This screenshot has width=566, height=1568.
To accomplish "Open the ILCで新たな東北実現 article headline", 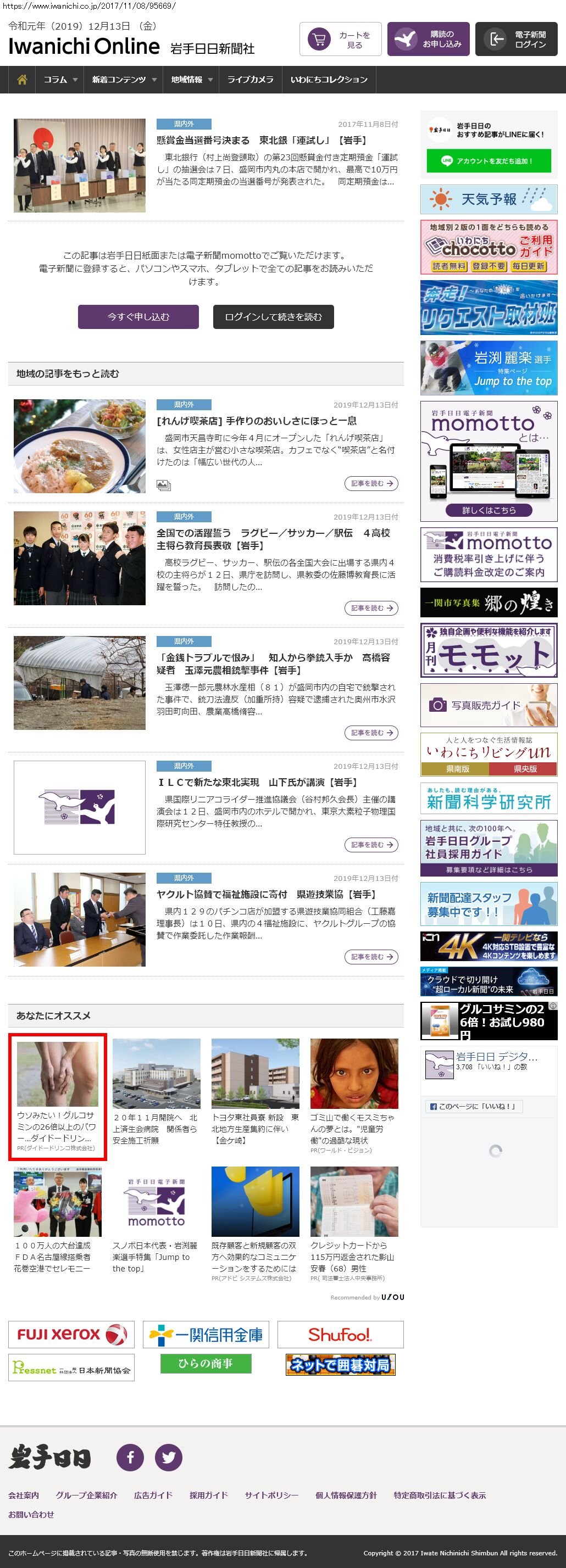I will point(258,782).
